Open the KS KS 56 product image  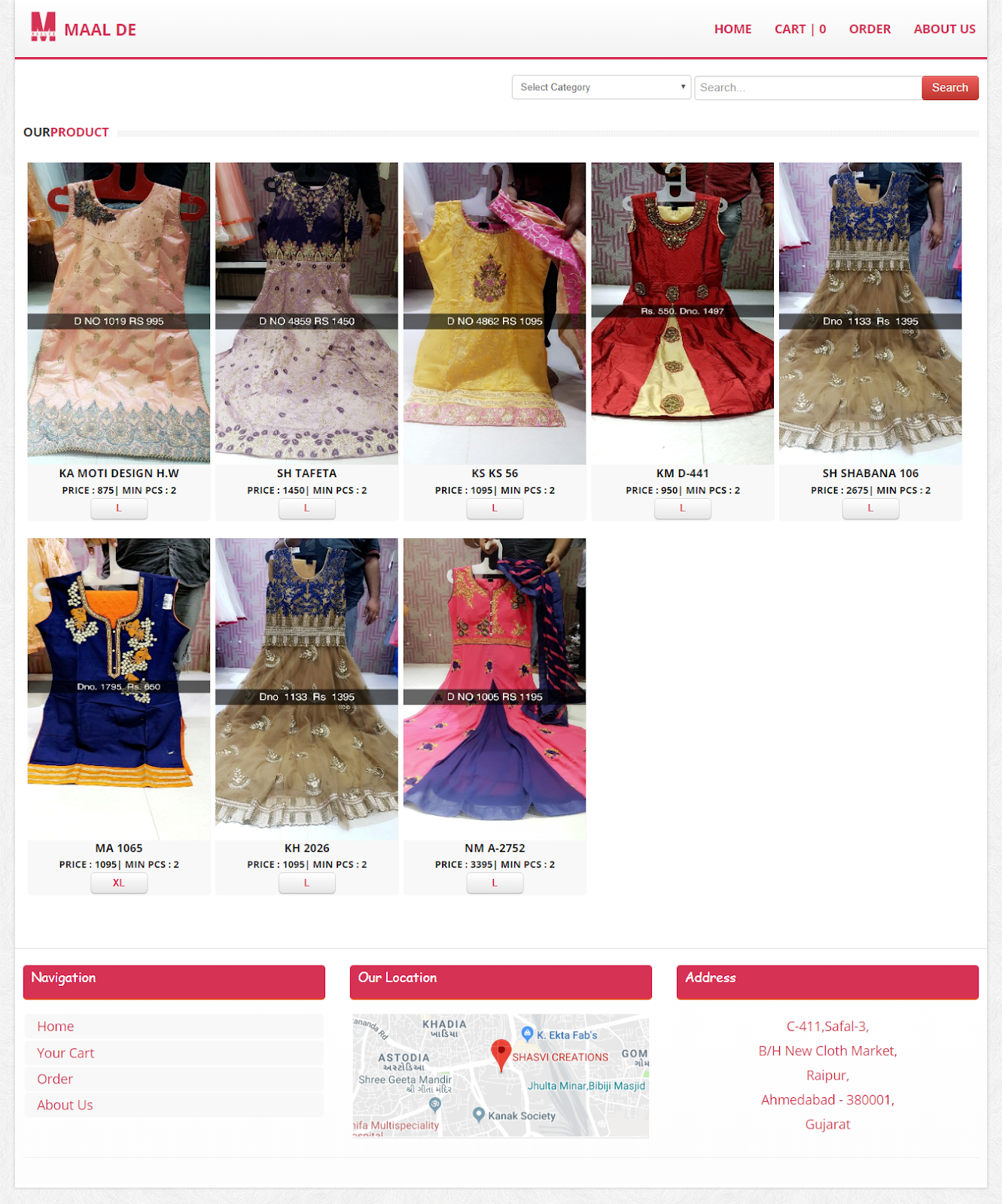(494, 312)
